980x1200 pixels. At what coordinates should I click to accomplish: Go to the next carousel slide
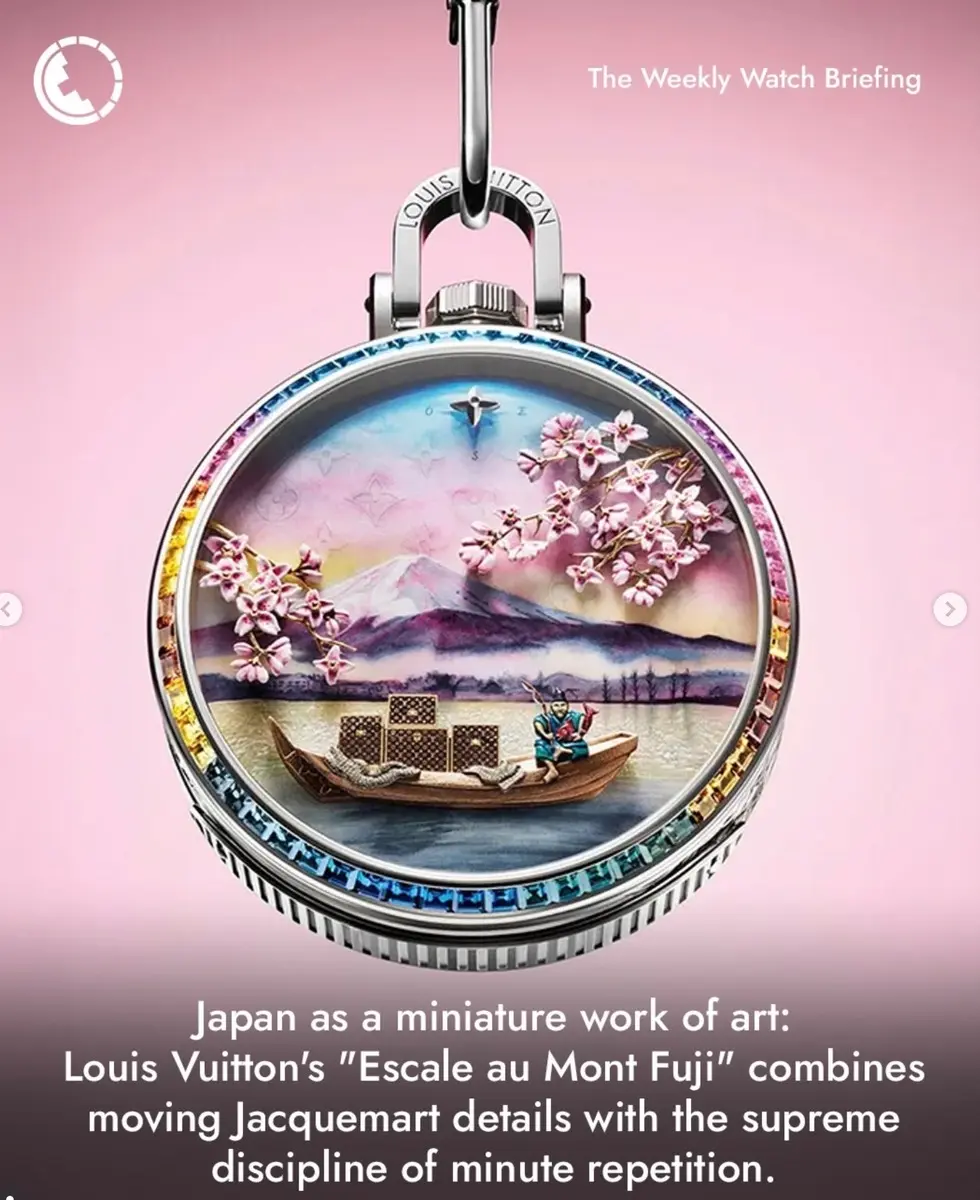coord(950,608)
